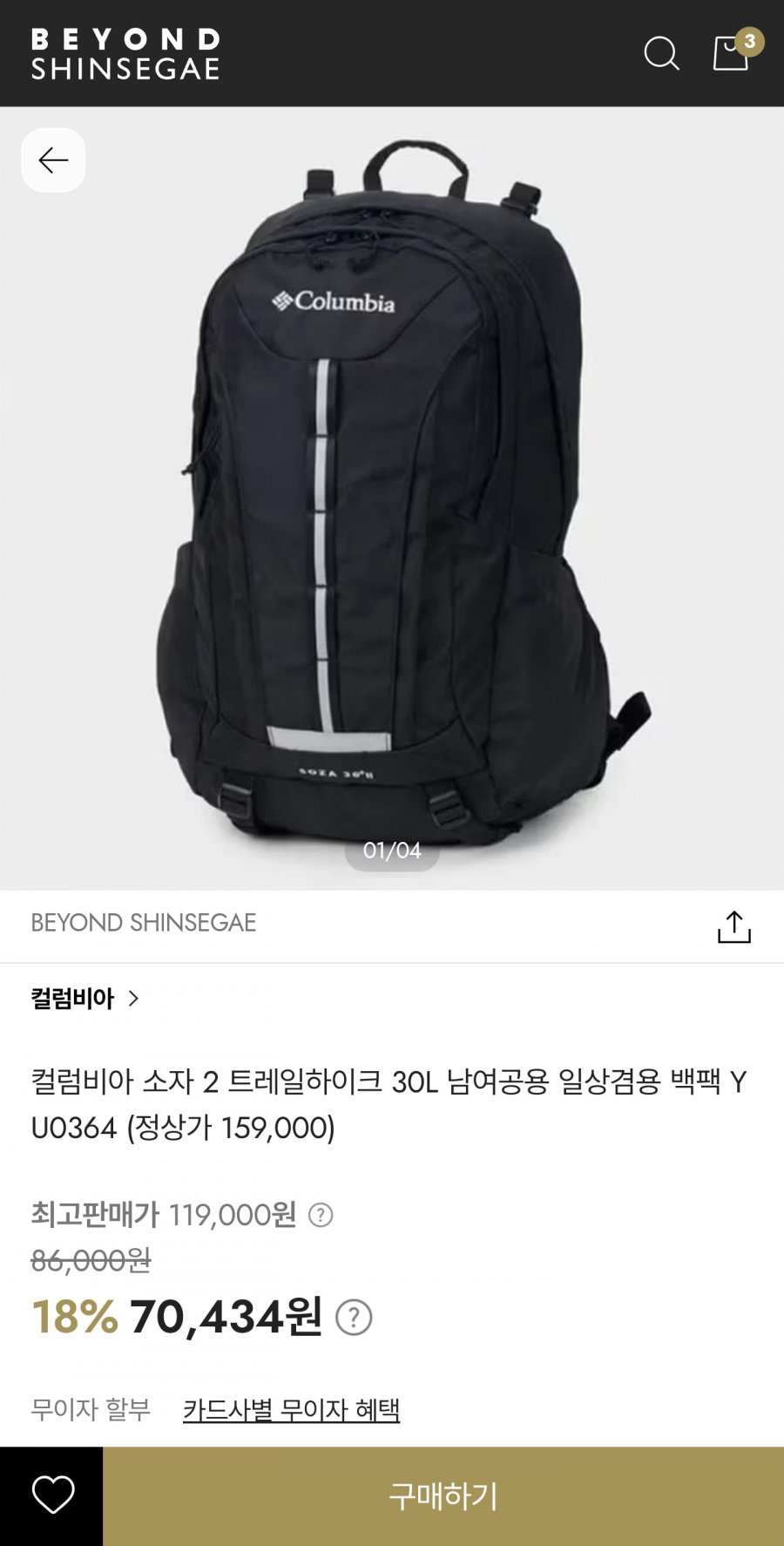Open help icon beside 70,434원 price
The image size is (784, 1546).
(354, 1317)
